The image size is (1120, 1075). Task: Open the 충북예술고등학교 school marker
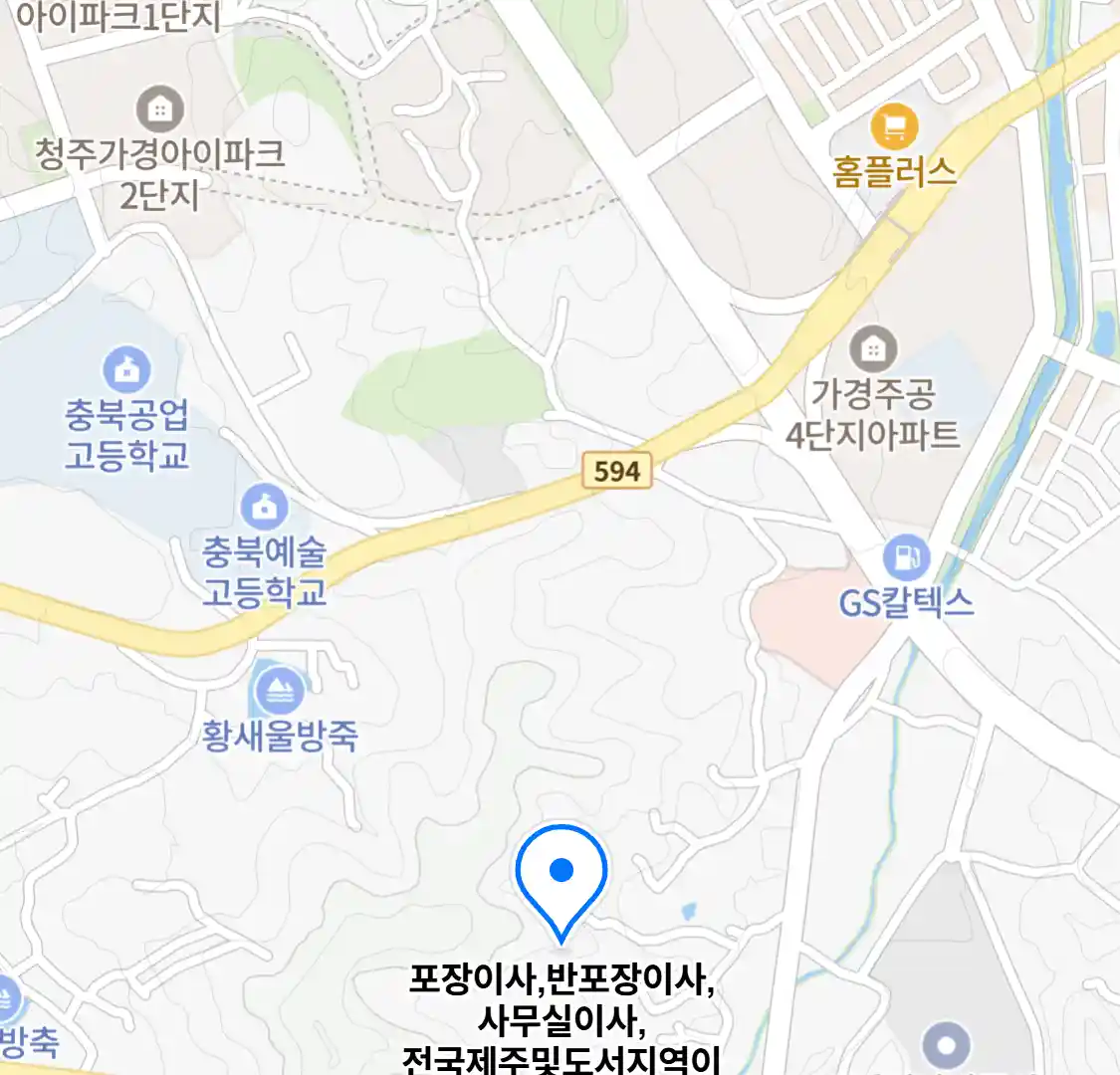tap(264, 507)
